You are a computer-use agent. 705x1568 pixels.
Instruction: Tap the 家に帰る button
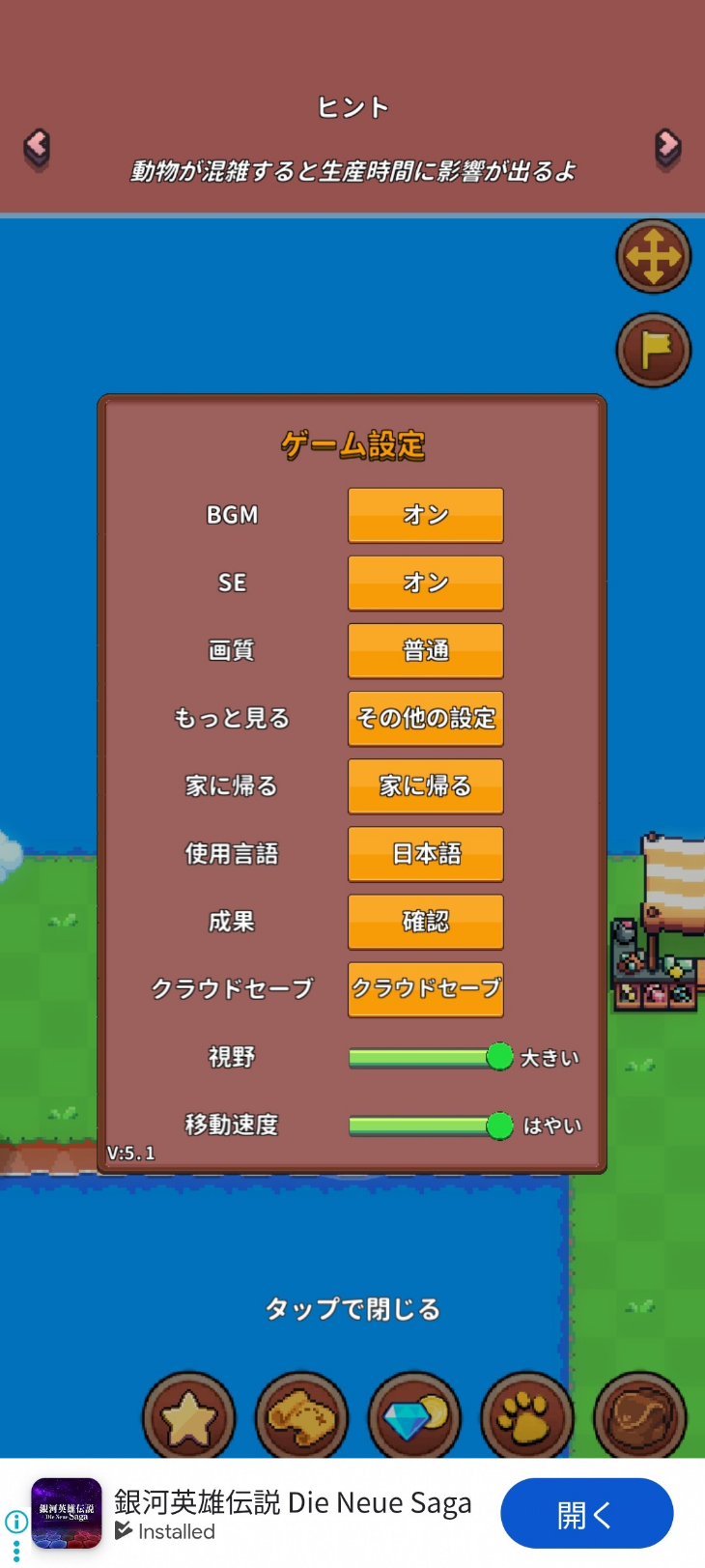[426, 785]
